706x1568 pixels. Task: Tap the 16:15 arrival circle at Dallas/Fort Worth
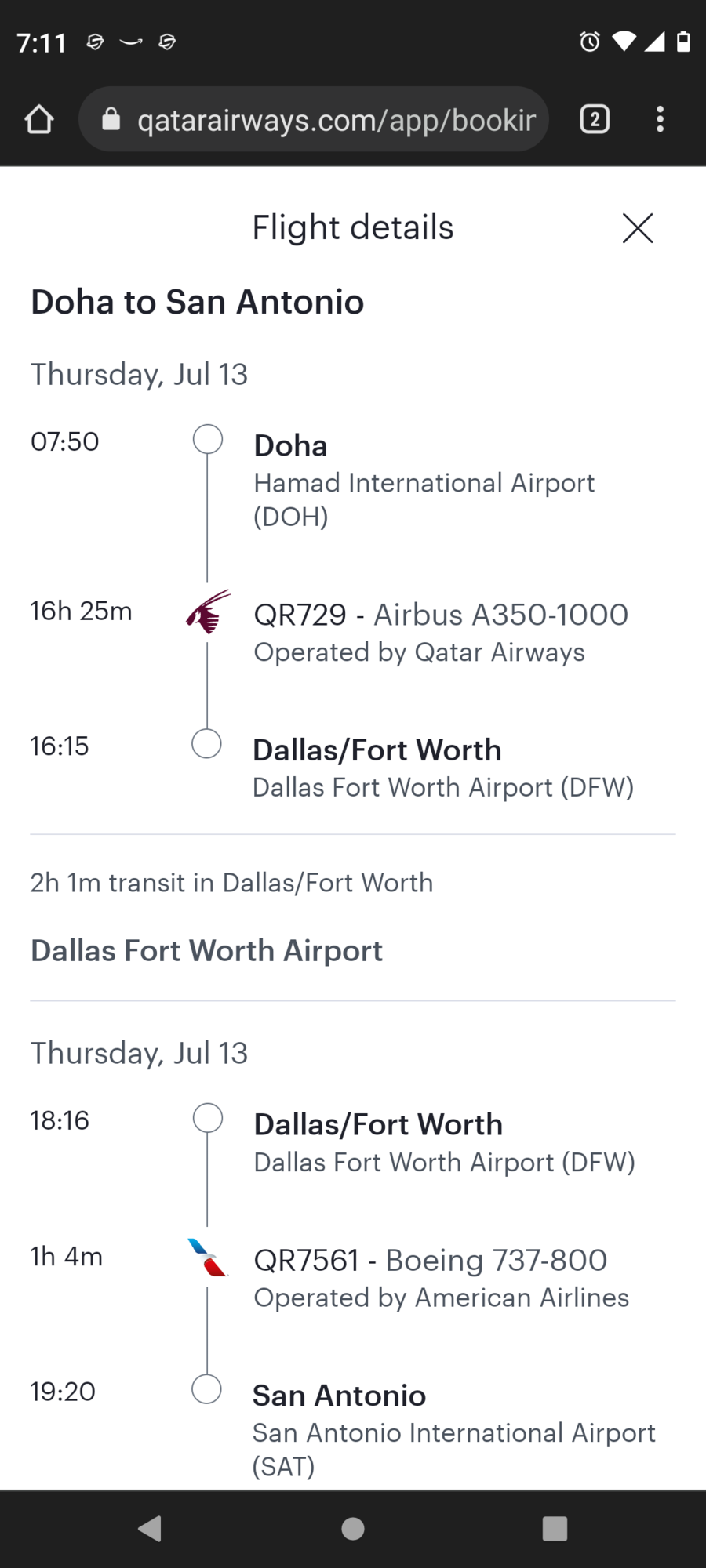206,743
